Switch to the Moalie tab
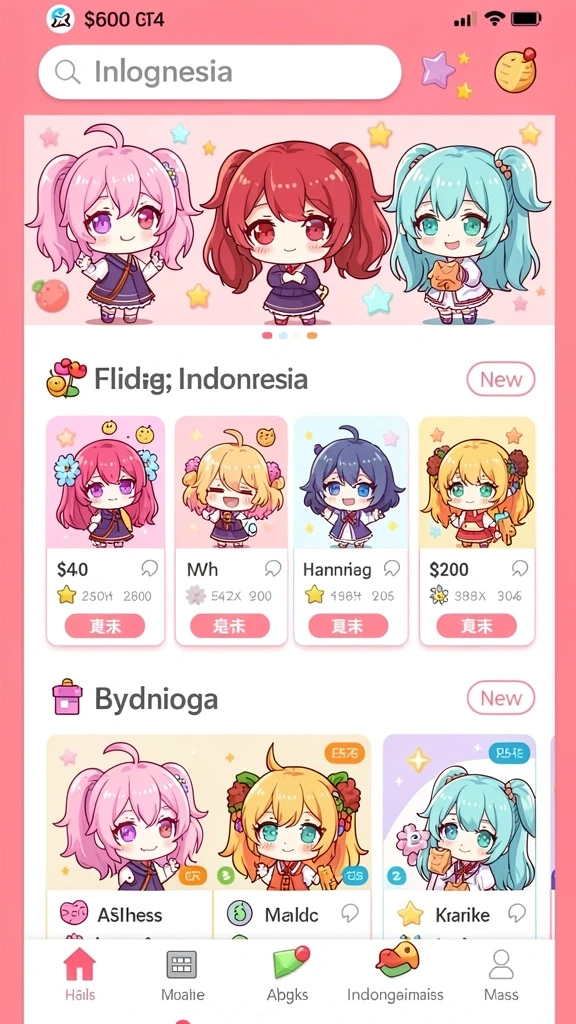 182,976
